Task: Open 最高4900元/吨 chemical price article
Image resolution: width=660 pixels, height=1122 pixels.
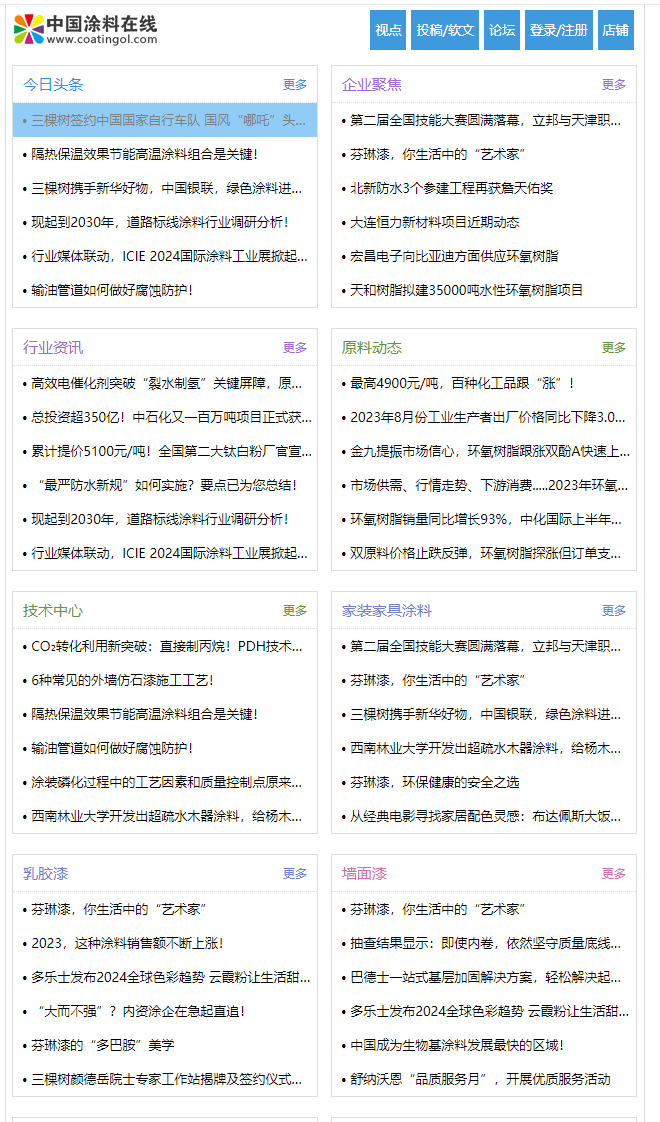Action: pos(462,384)
